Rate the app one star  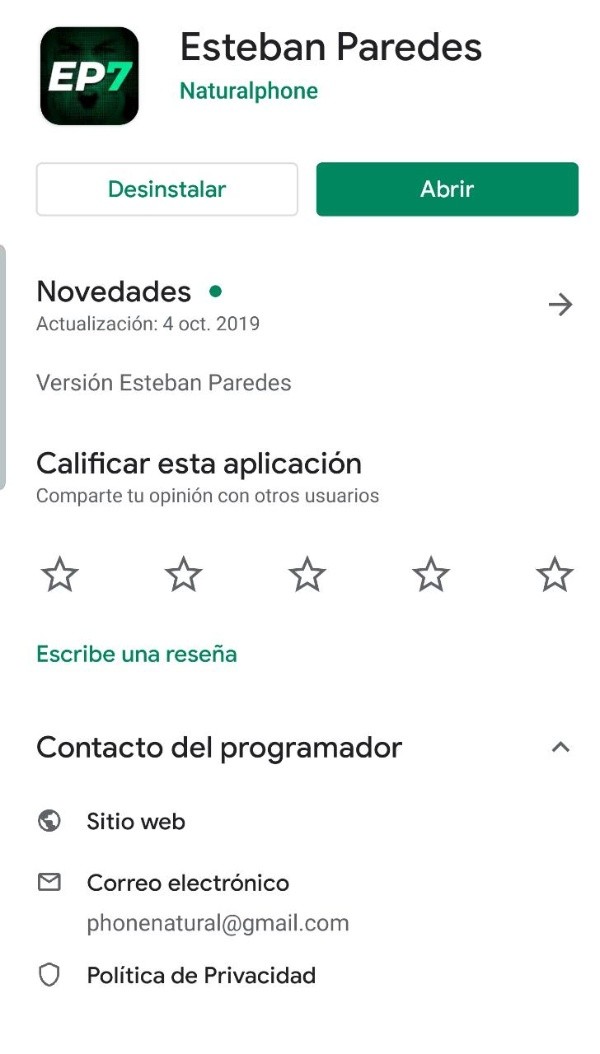coord(60,575)
